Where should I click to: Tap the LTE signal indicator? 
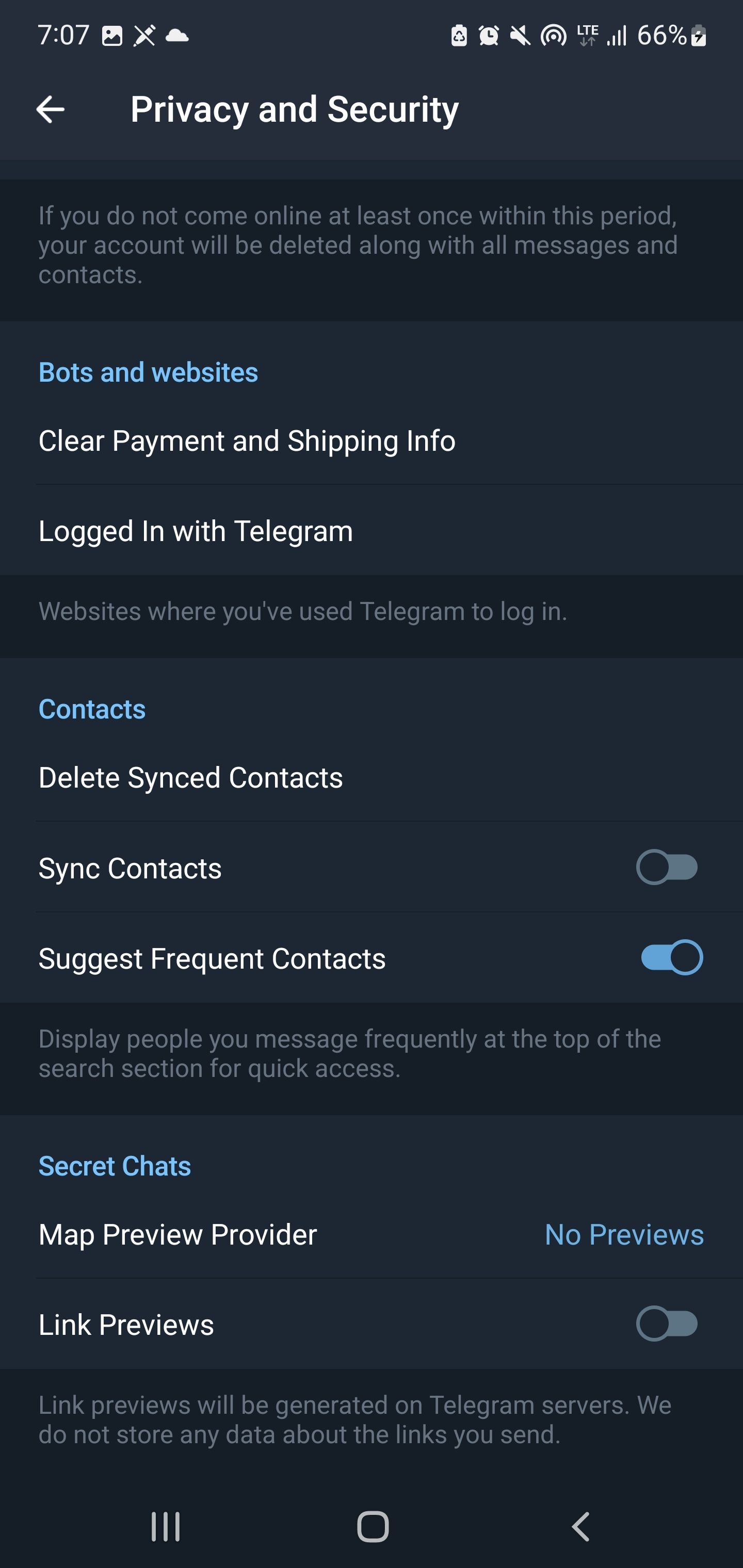588,37
